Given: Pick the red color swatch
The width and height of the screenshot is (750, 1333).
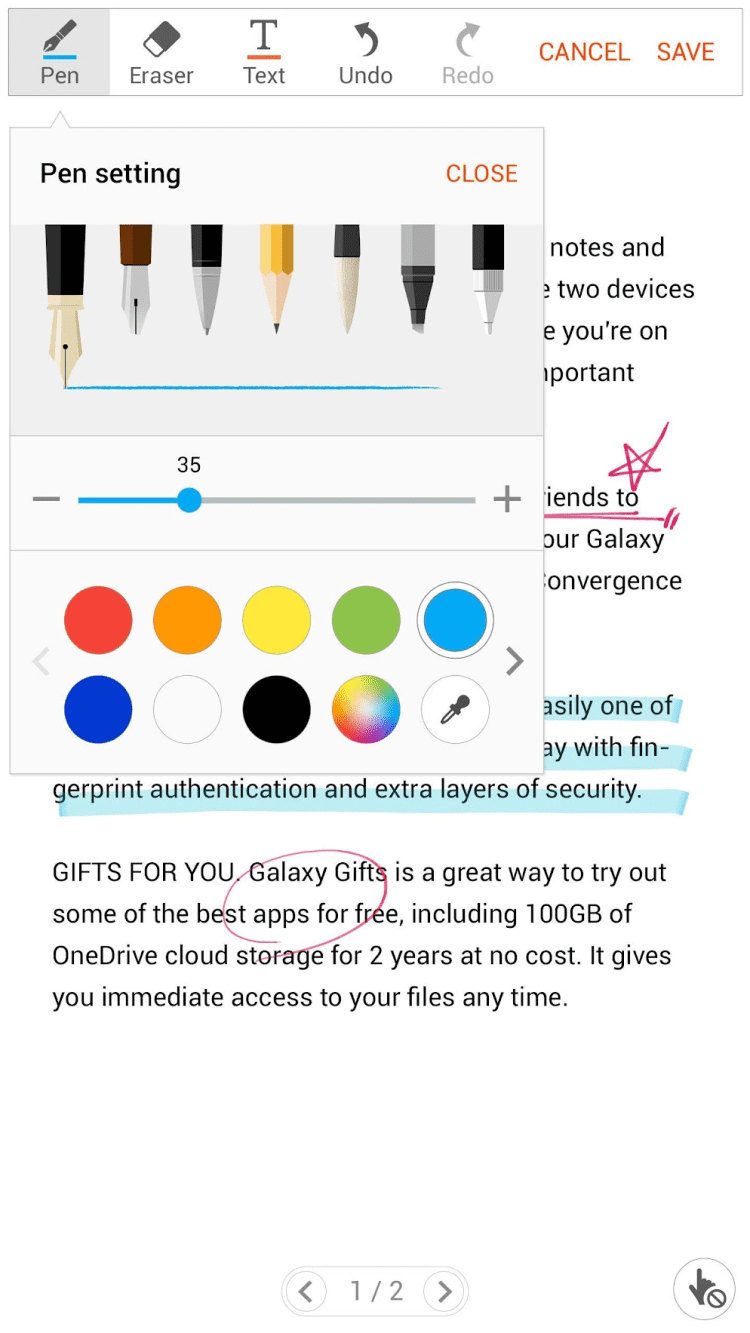Looking at the screenshot, I should (98, 620).
